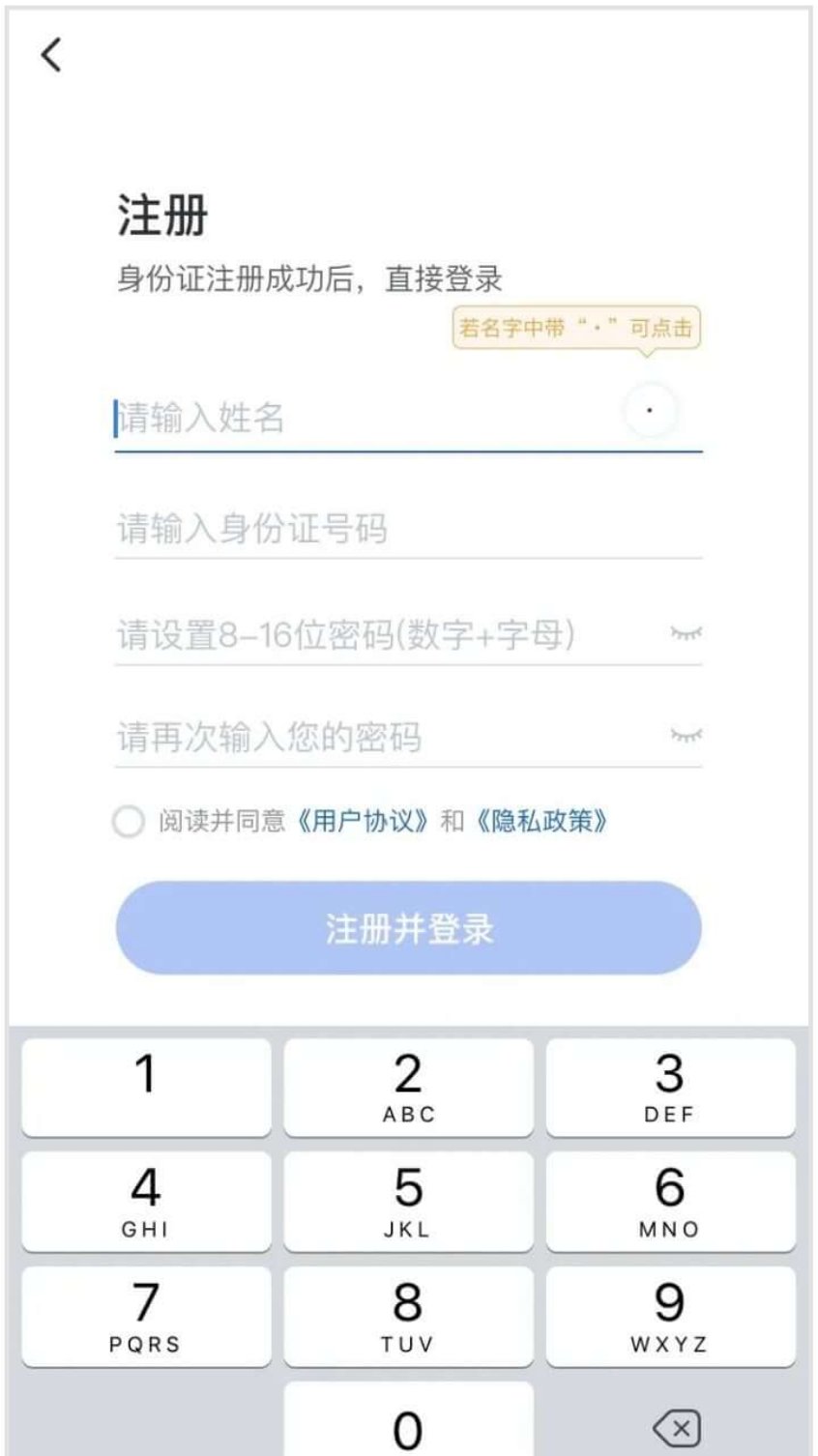Hit the backspace key on the keypad
This screenshot has height=1456, width=818.
(x=676, y=1428)
